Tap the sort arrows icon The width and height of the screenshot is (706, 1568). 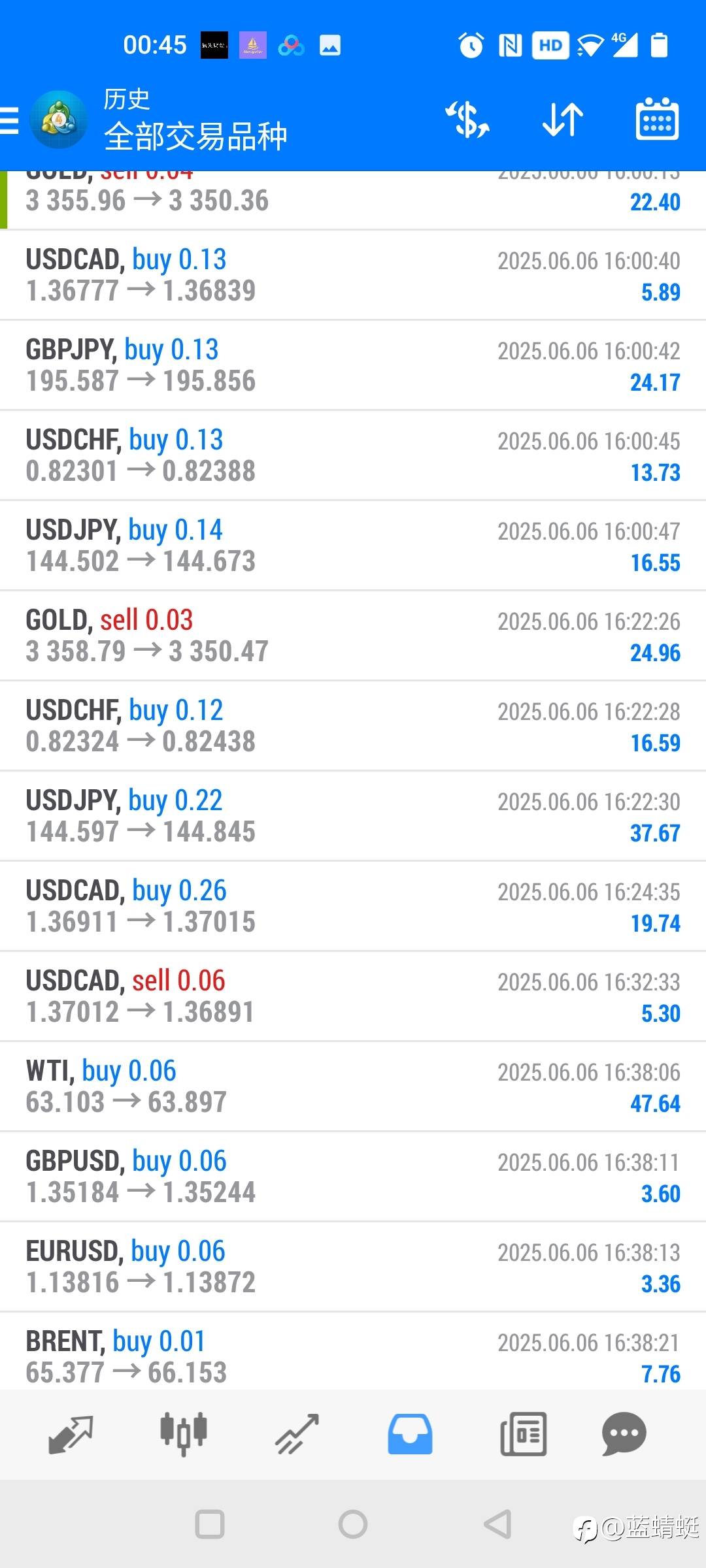[x=563, y=120]
